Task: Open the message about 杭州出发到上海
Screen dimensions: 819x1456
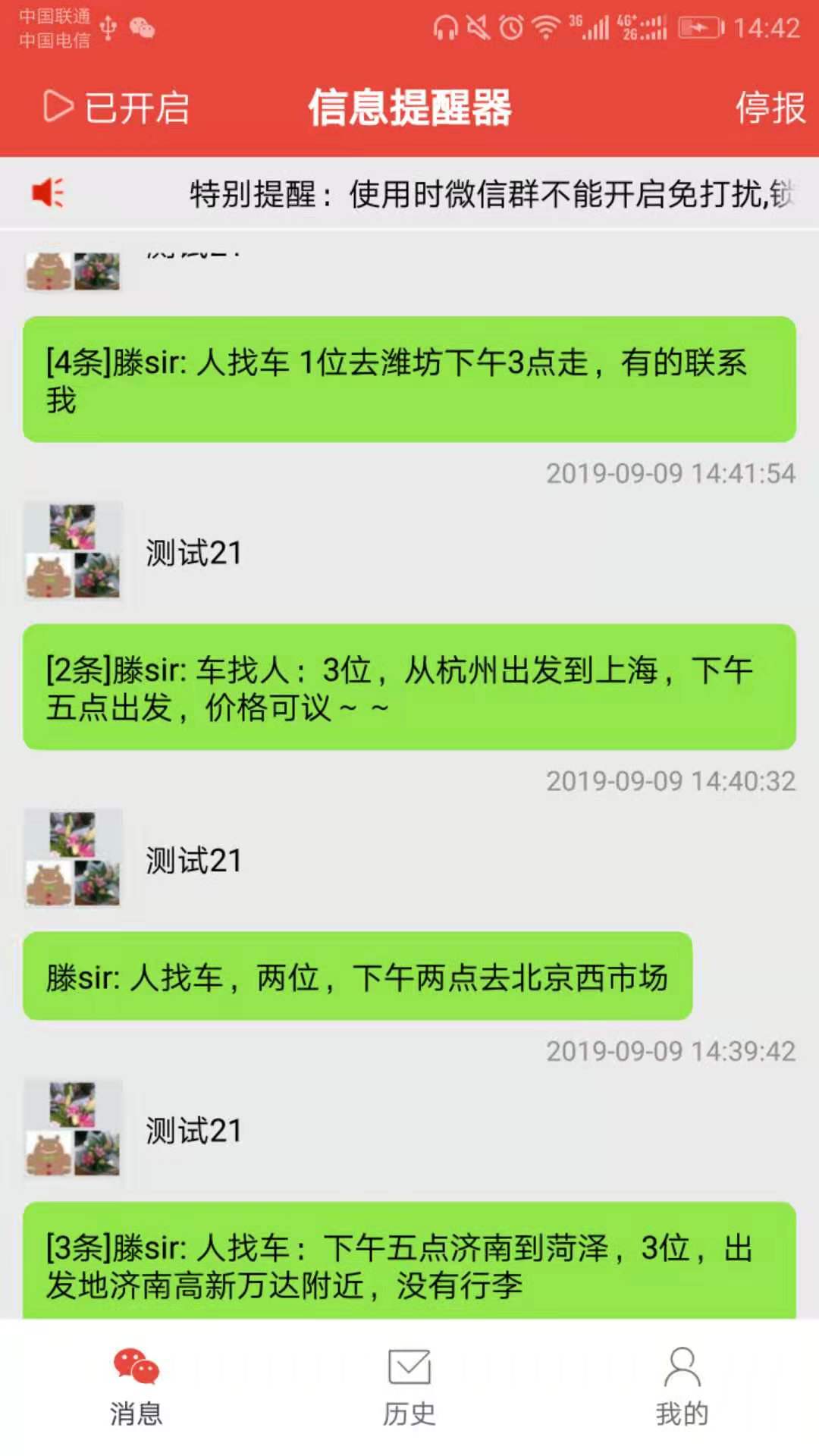Action: (409, 687)
